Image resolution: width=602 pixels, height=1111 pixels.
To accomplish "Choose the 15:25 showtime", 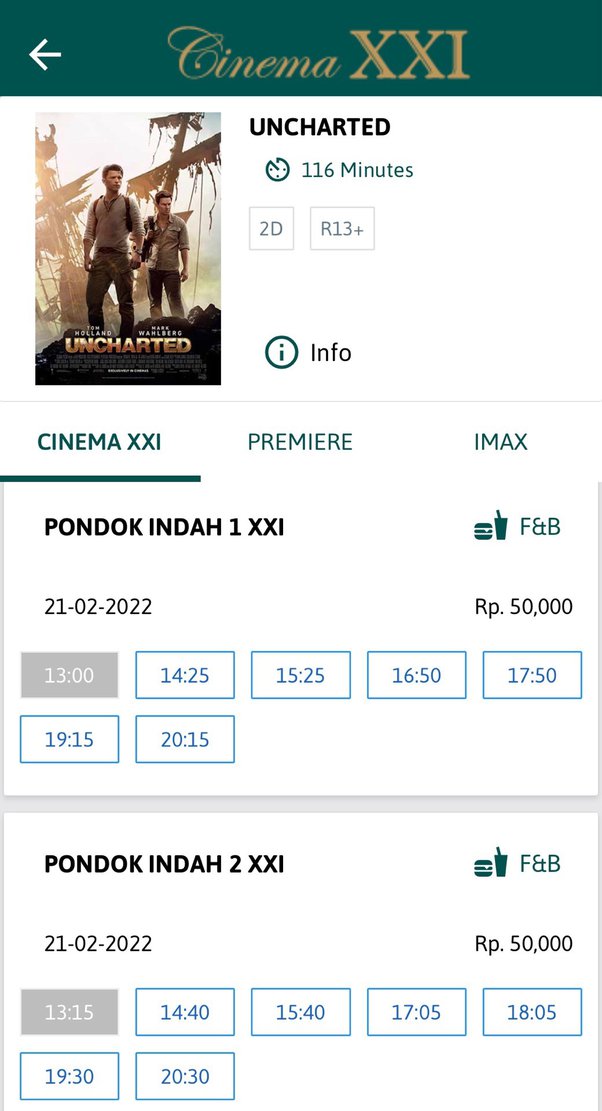I will (x=300, y=675).
